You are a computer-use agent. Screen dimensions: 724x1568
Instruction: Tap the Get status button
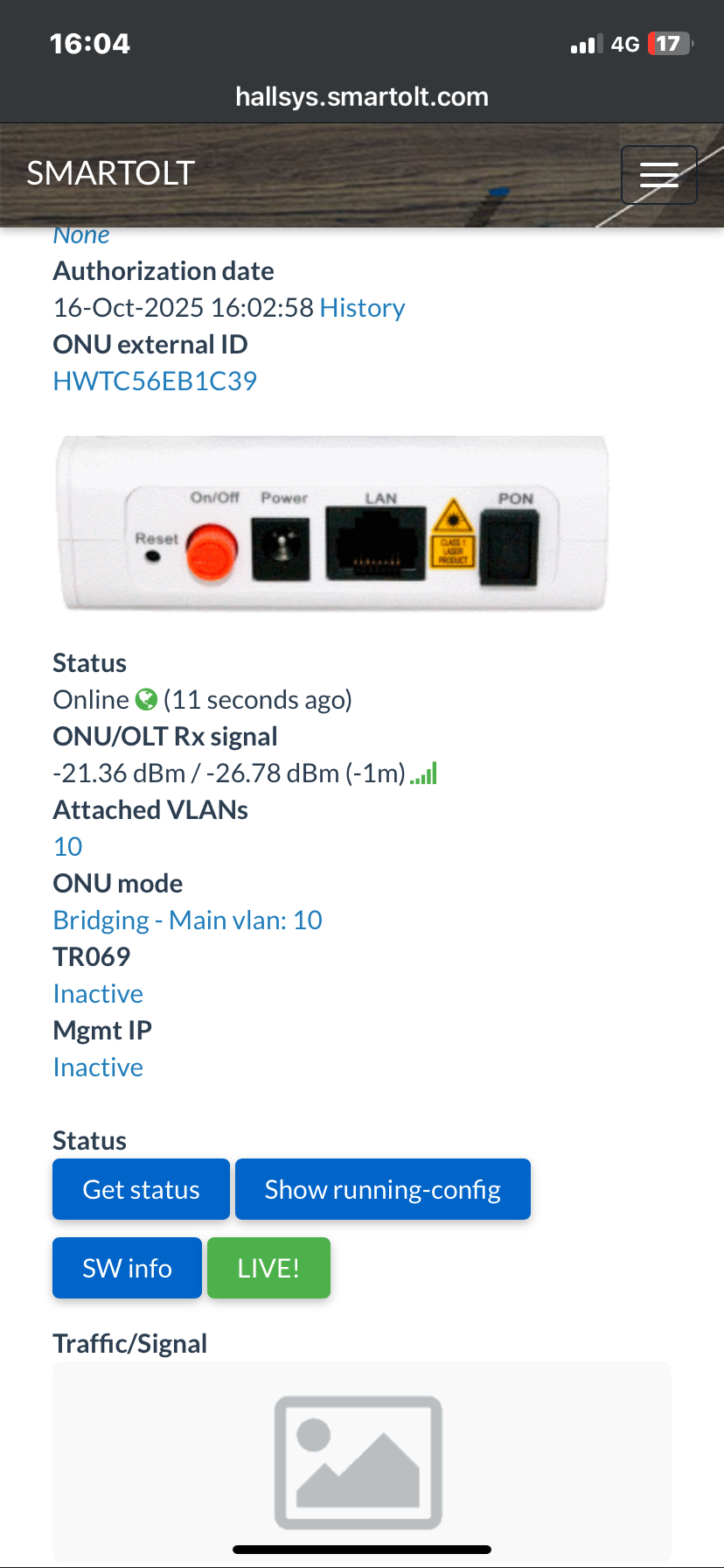tap(141, 1189)
